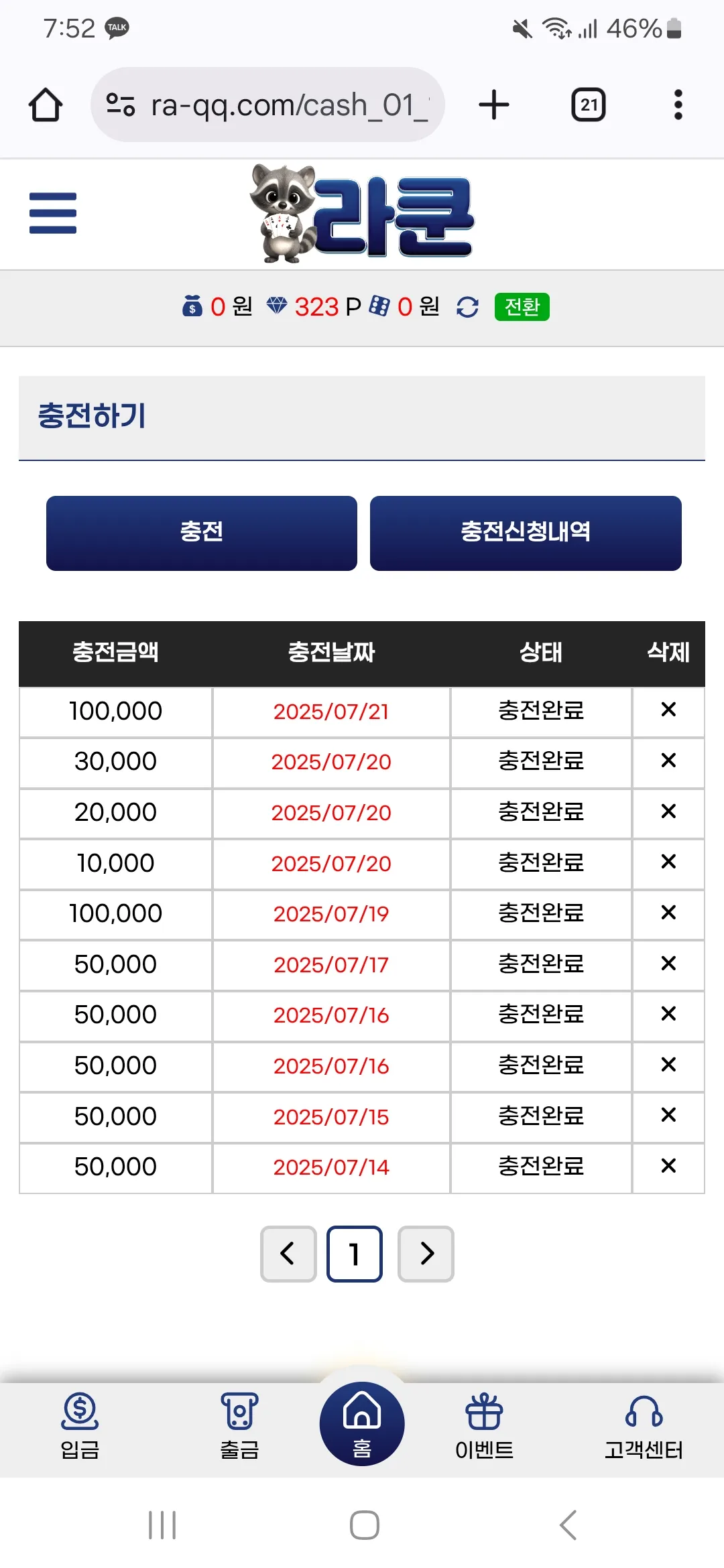The width and height of the screenshot is (724, 1568).
Task: Open 충전신청내역 history
Action: (526, 533)
